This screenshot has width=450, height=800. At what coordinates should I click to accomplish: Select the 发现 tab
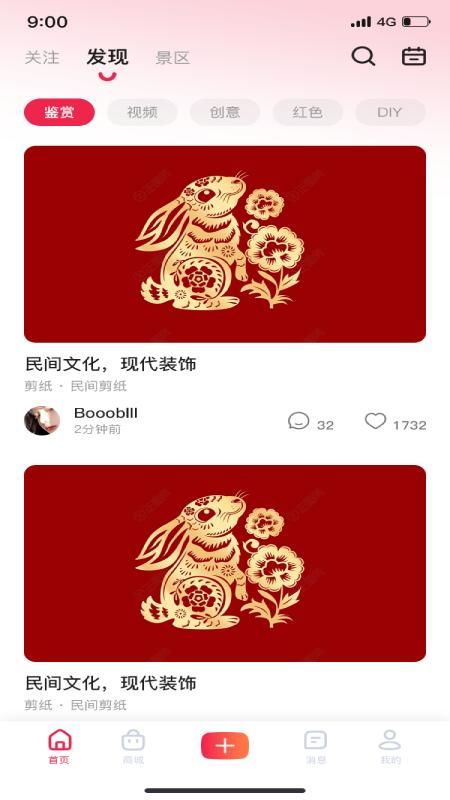107,57
